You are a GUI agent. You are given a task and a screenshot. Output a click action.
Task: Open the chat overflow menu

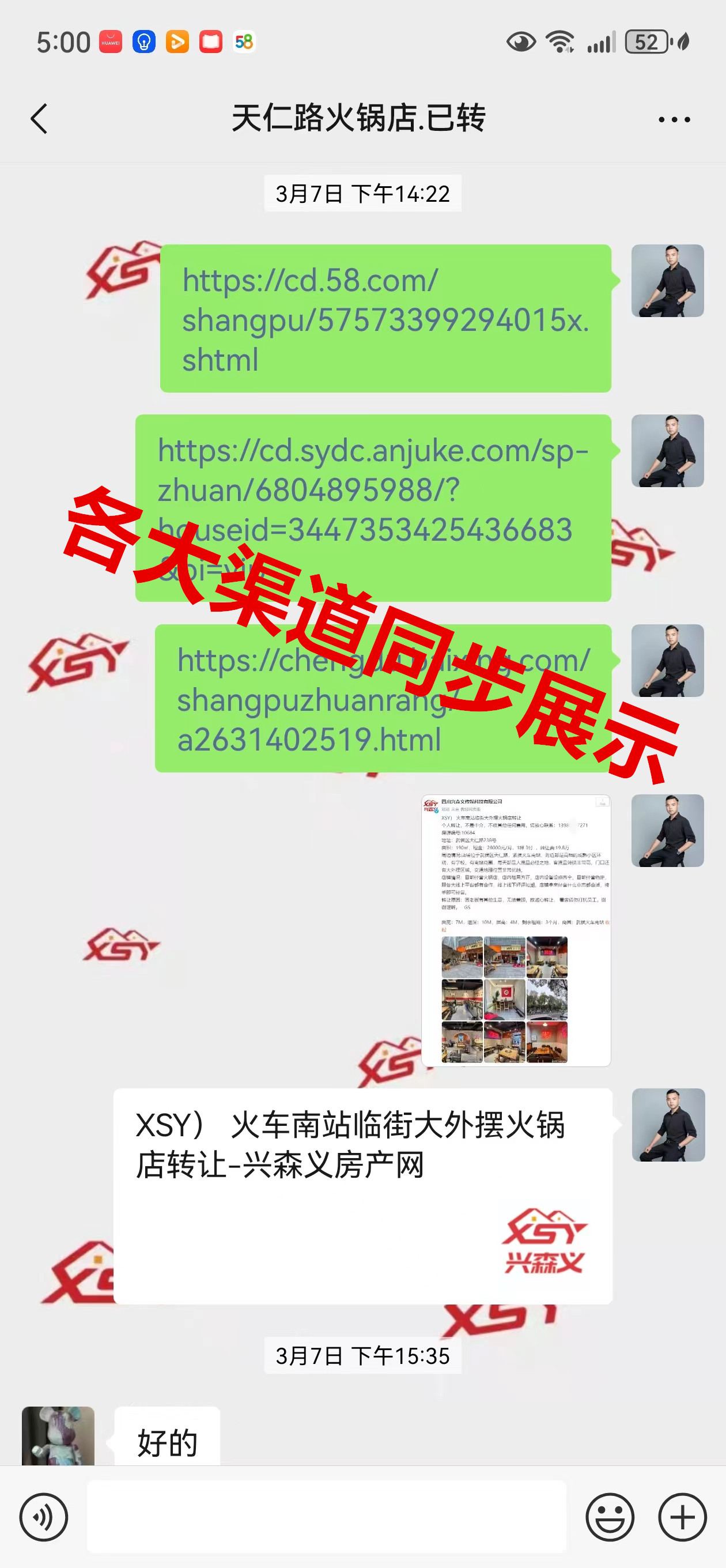(674, 119)
